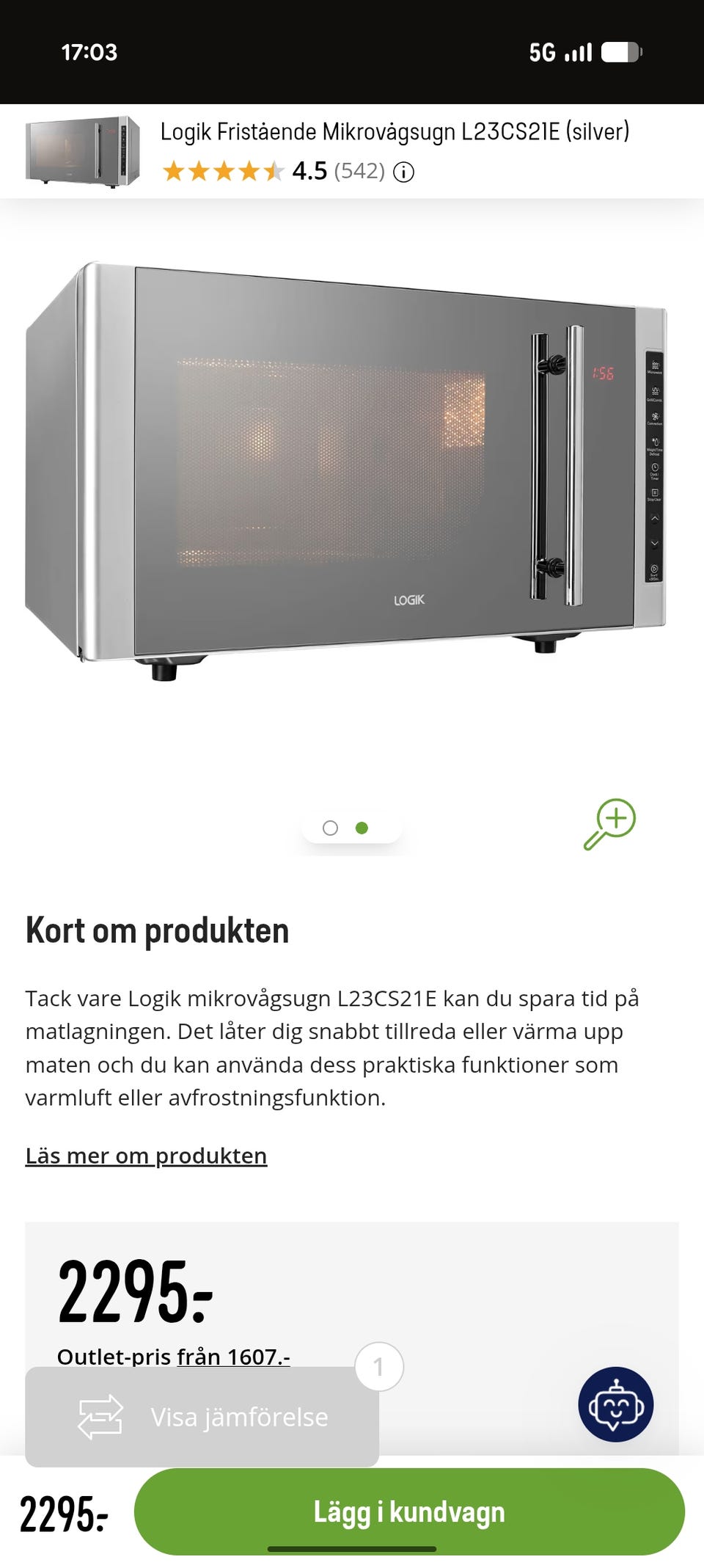
Task: Tap the half-filled fifth rating star
Action: pos(275,170)
